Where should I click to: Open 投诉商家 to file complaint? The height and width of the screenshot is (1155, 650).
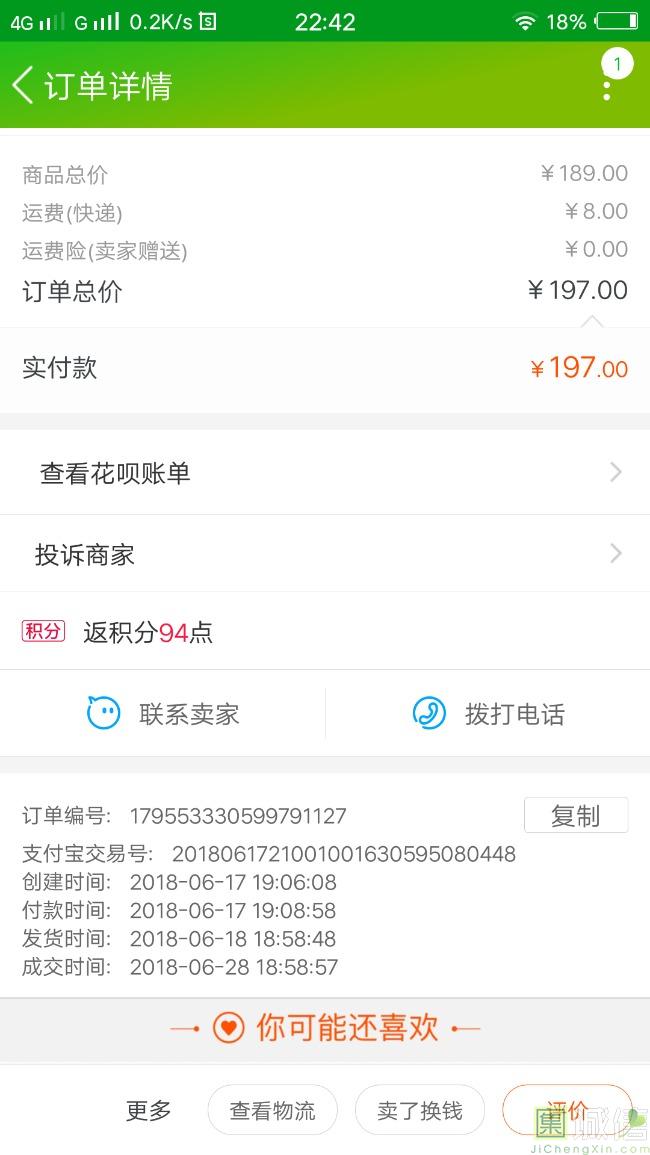click(325, 554)
